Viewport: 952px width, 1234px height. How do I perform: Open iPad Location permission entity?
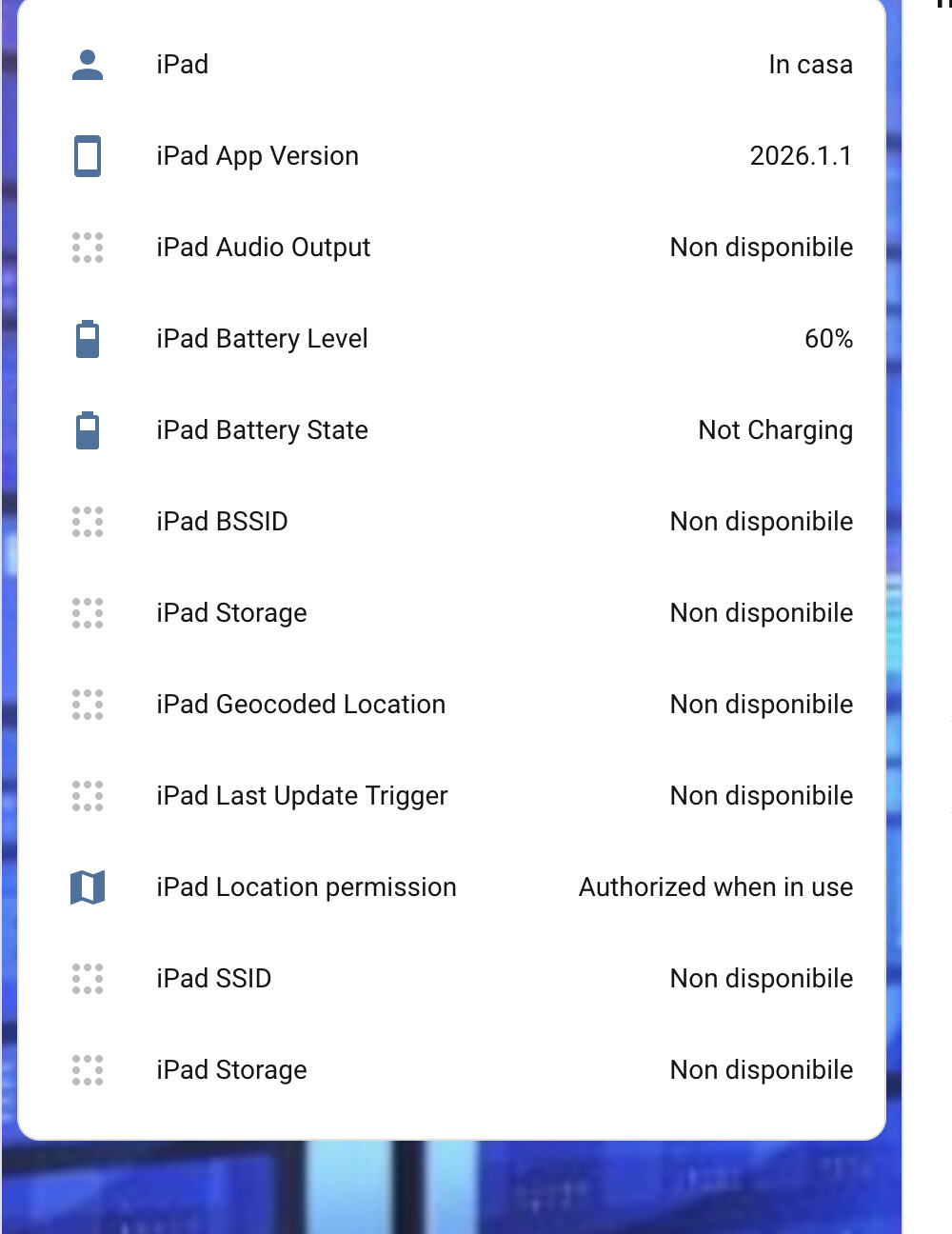tap(306, 887)
